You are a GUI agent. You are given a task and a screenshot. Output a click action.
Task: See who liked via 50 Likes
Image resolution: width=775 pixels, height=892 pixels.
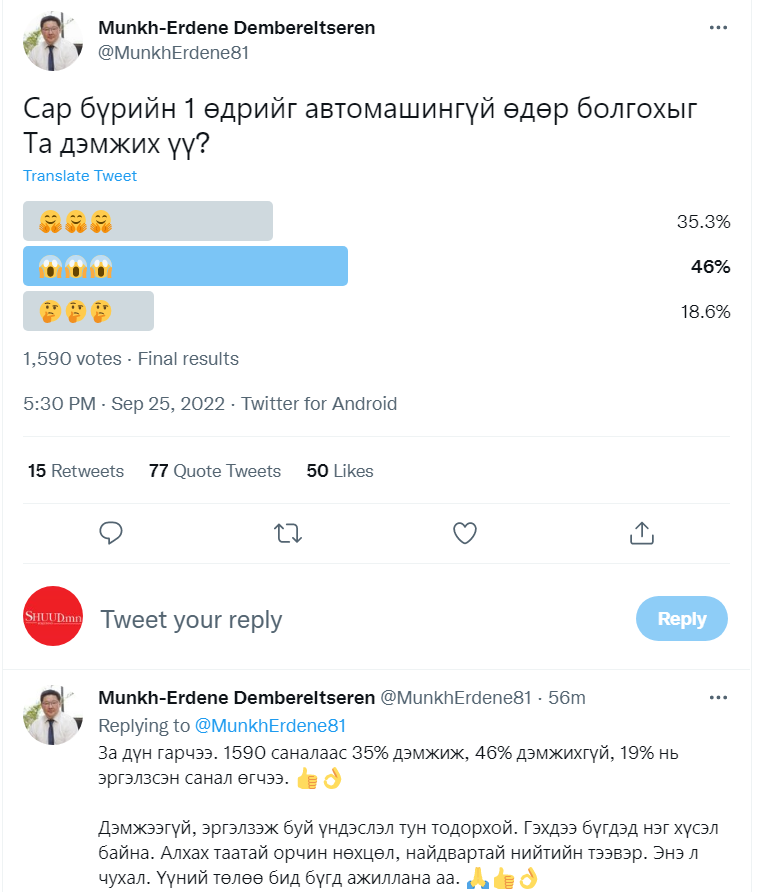point(340,471)
